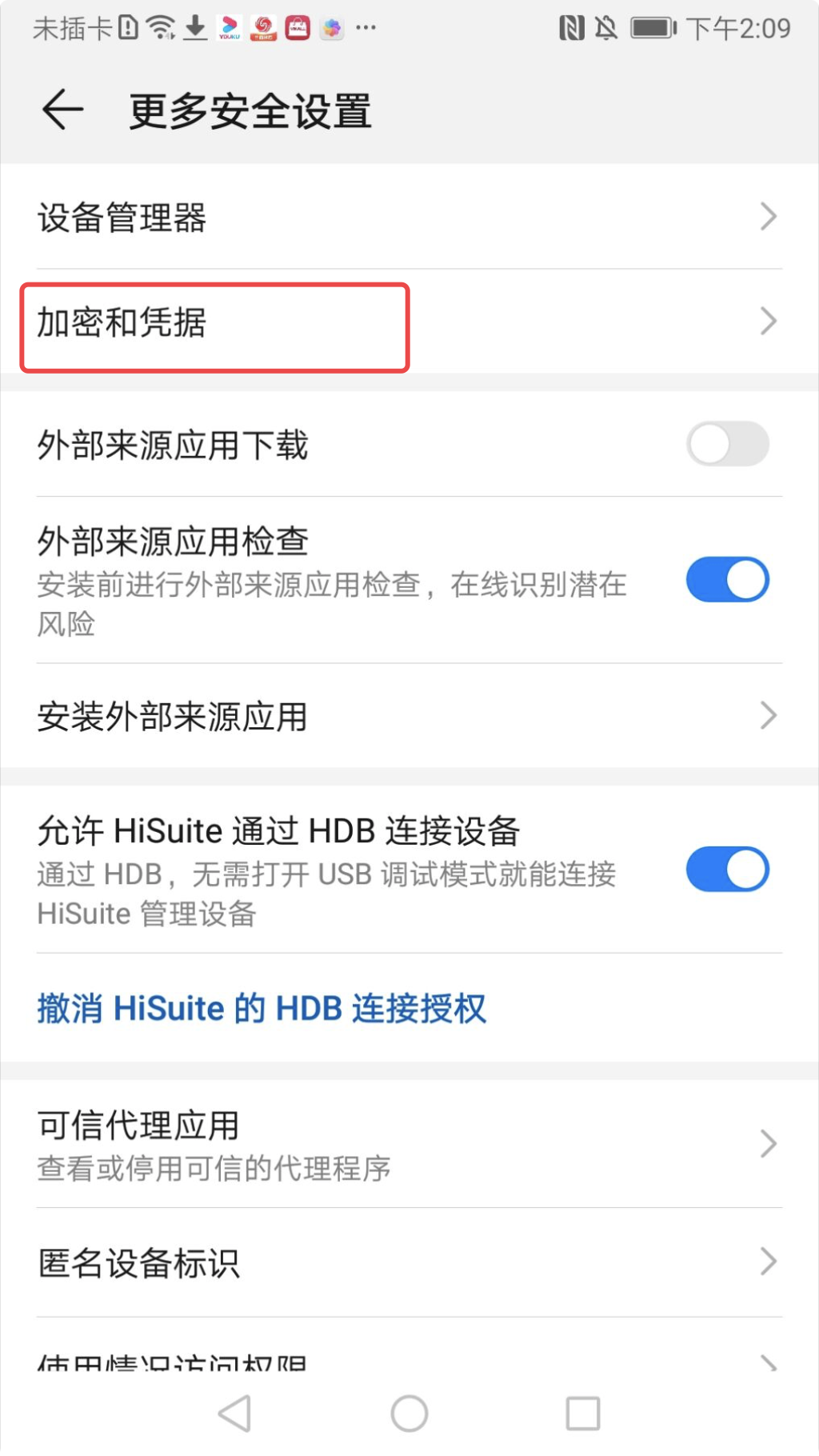
Task: Go back from 更多安全设置
Action: (62, 110)
